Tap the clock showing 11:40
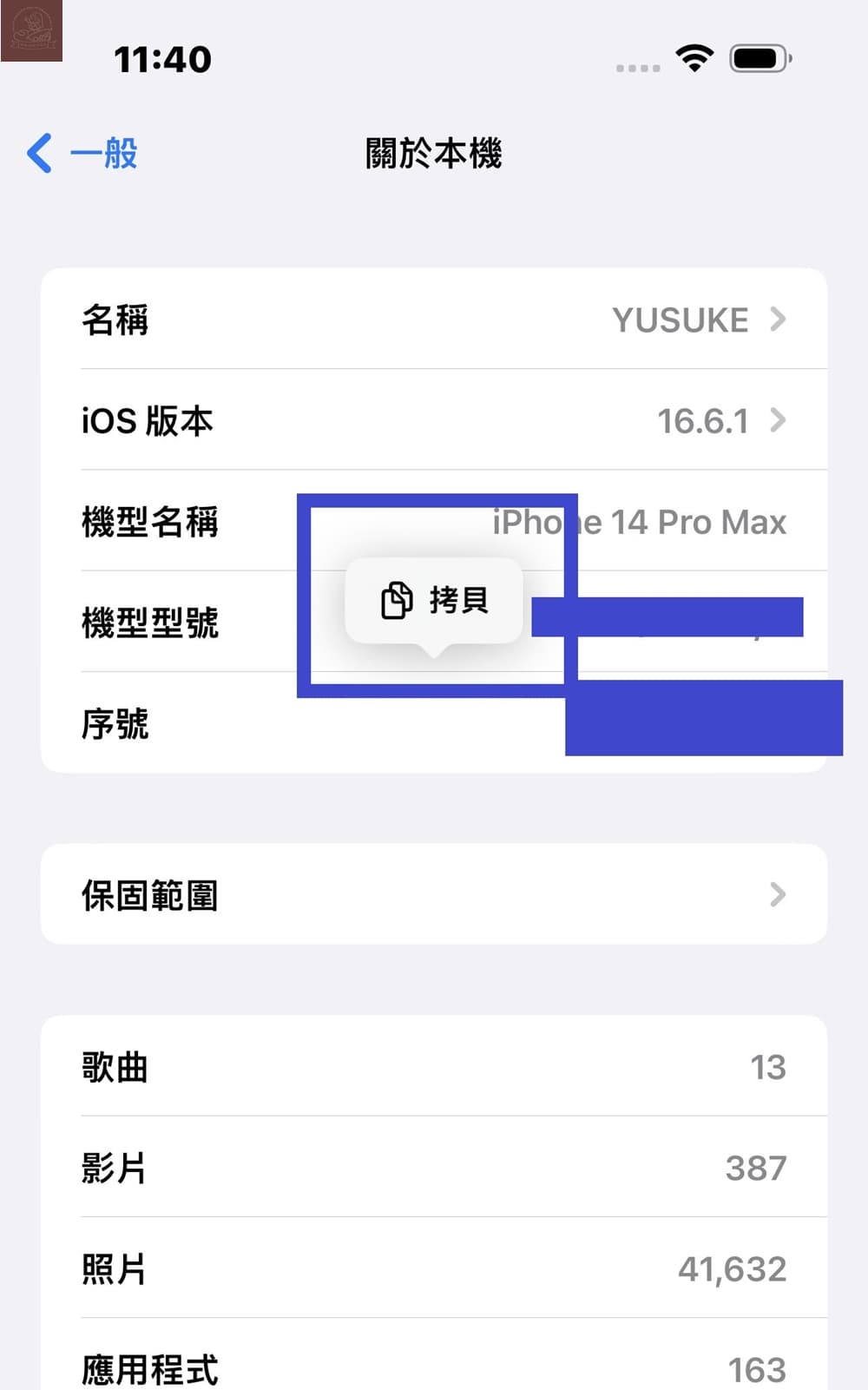This screenshot has height=1390, width=868. [x=163, y=58]
